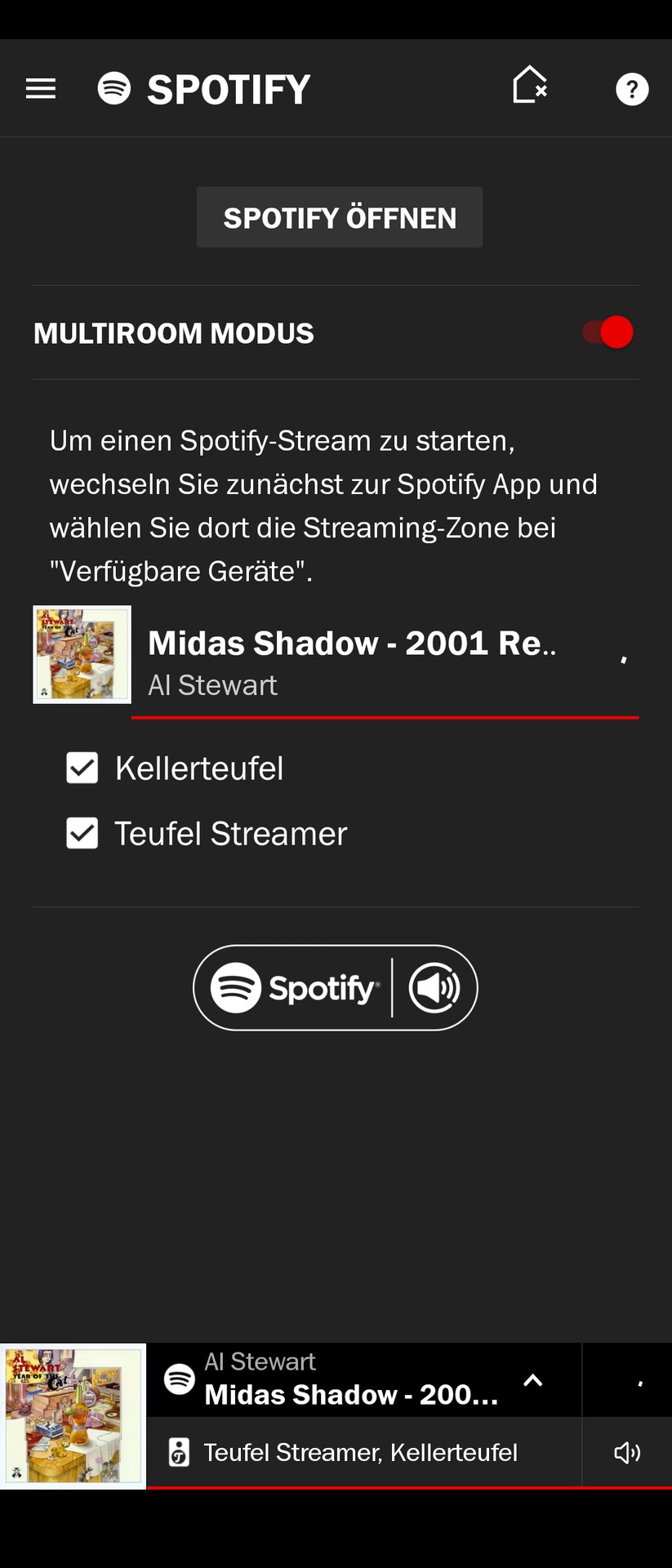Click the streaming device icon next to Teufel Streamer
The image size is (672, 1568).
point(179,1453)
